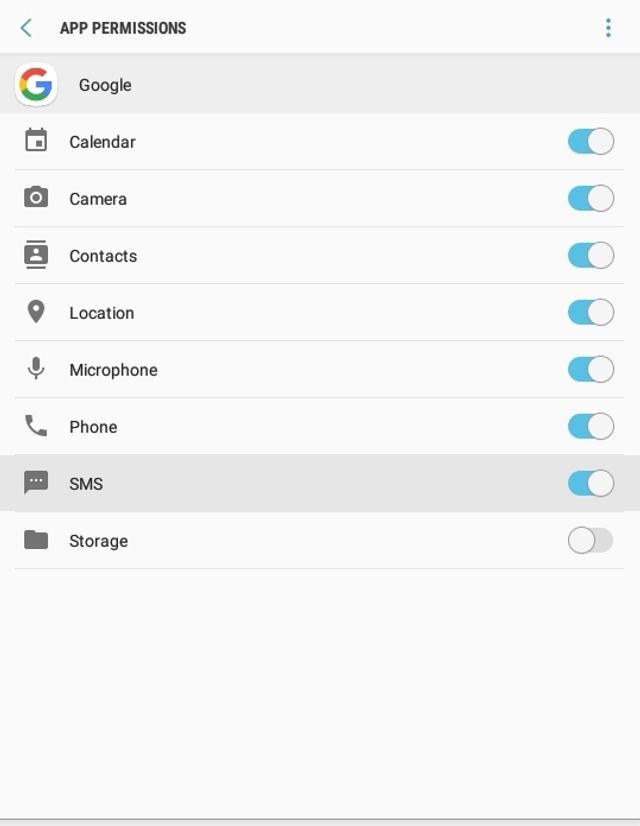Screen dimensions: 640x826
Task: Disable Microphone access
Action: click(590, 370)
